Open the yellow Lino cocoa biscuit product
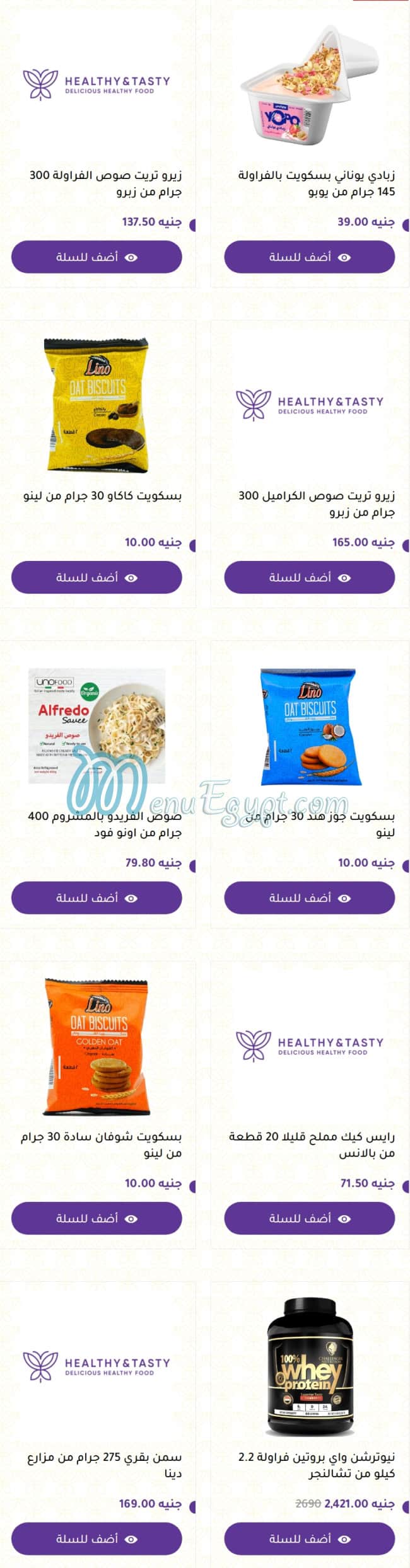The width and height of the screenshot is (410, 1568). pyautogui.click(x=97, y=404)
